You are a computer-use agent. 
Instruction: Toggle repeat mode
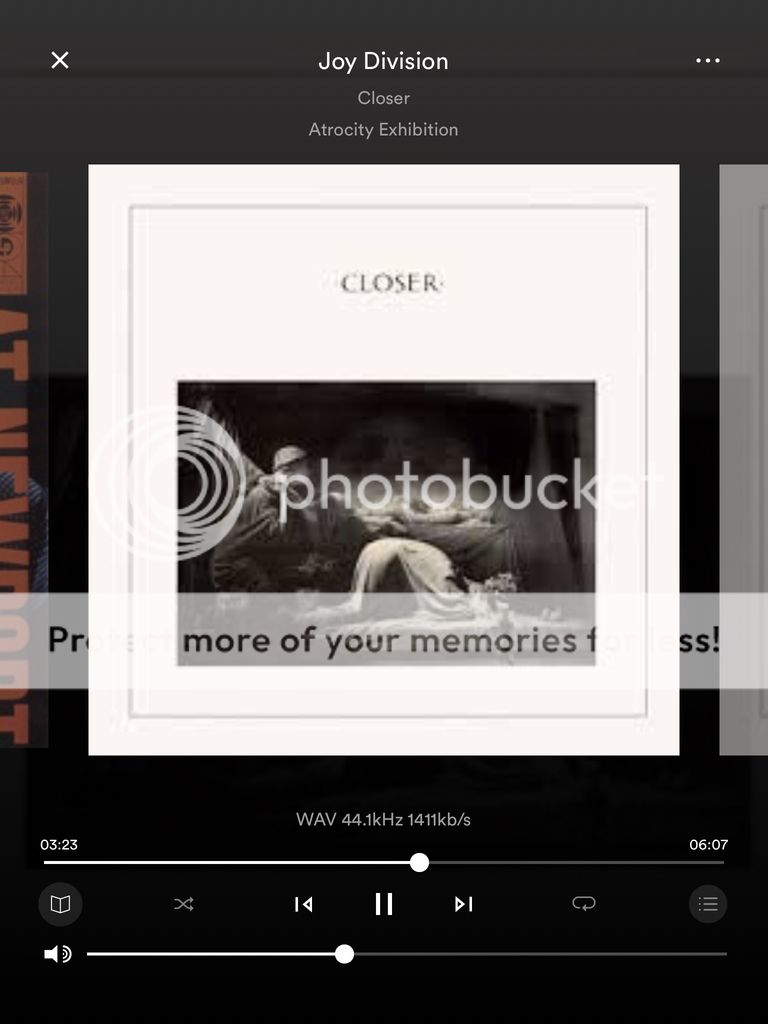(x=584, y=904)
